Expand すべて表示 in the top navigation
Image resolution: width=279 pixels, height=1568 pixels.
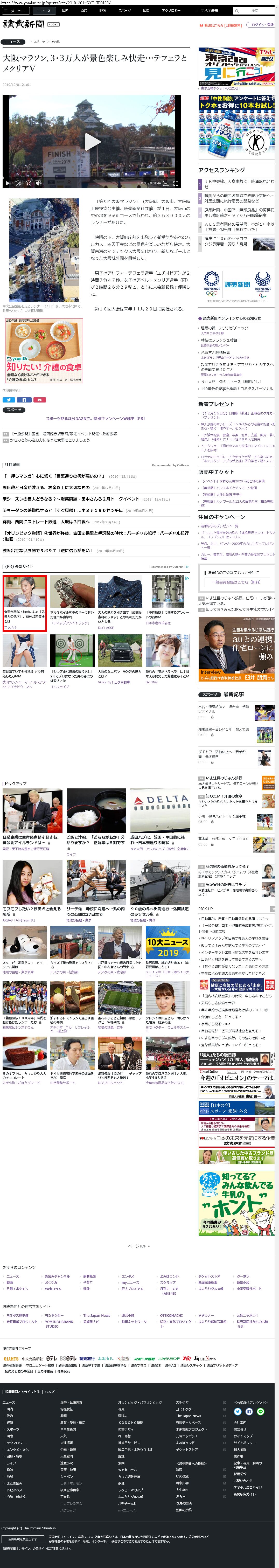tap(207, 11)
